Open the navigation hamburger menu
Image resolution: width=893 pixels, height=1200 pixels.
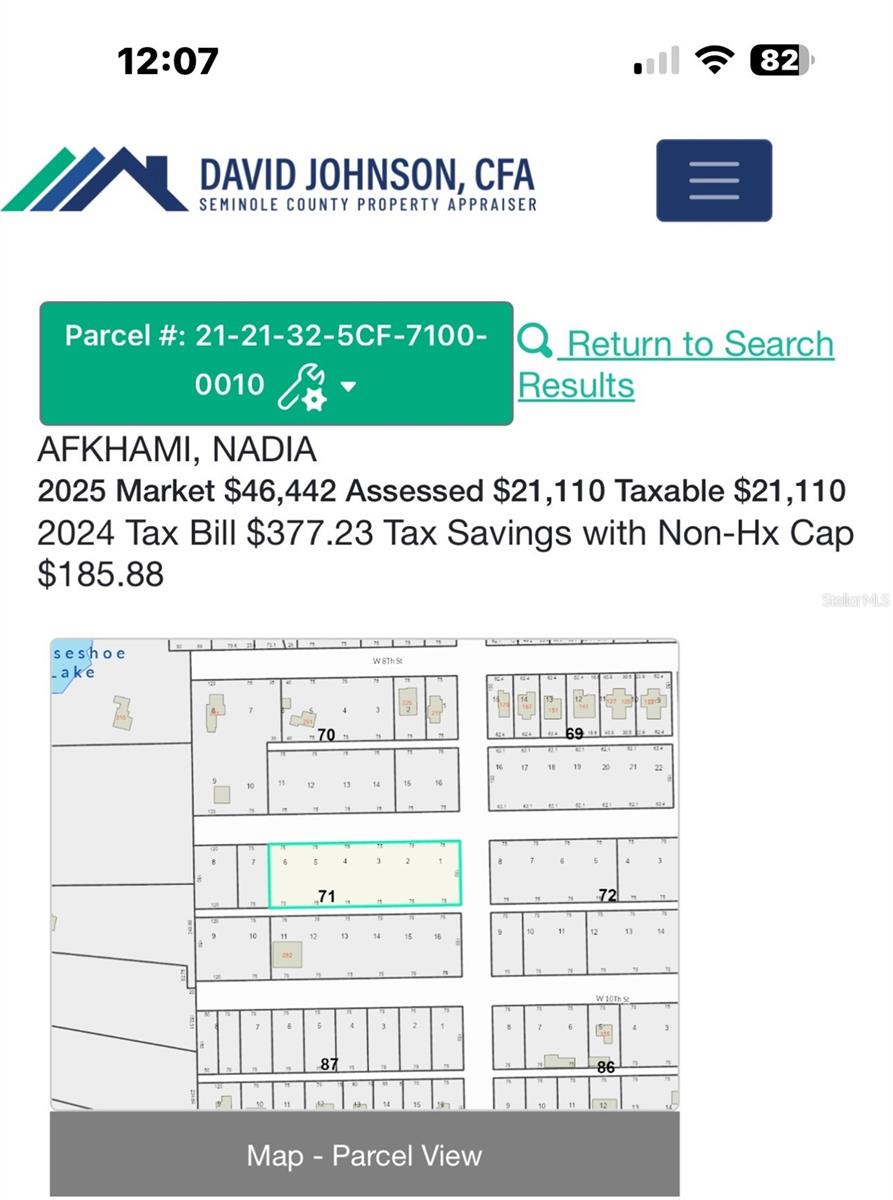coord(713,180)
